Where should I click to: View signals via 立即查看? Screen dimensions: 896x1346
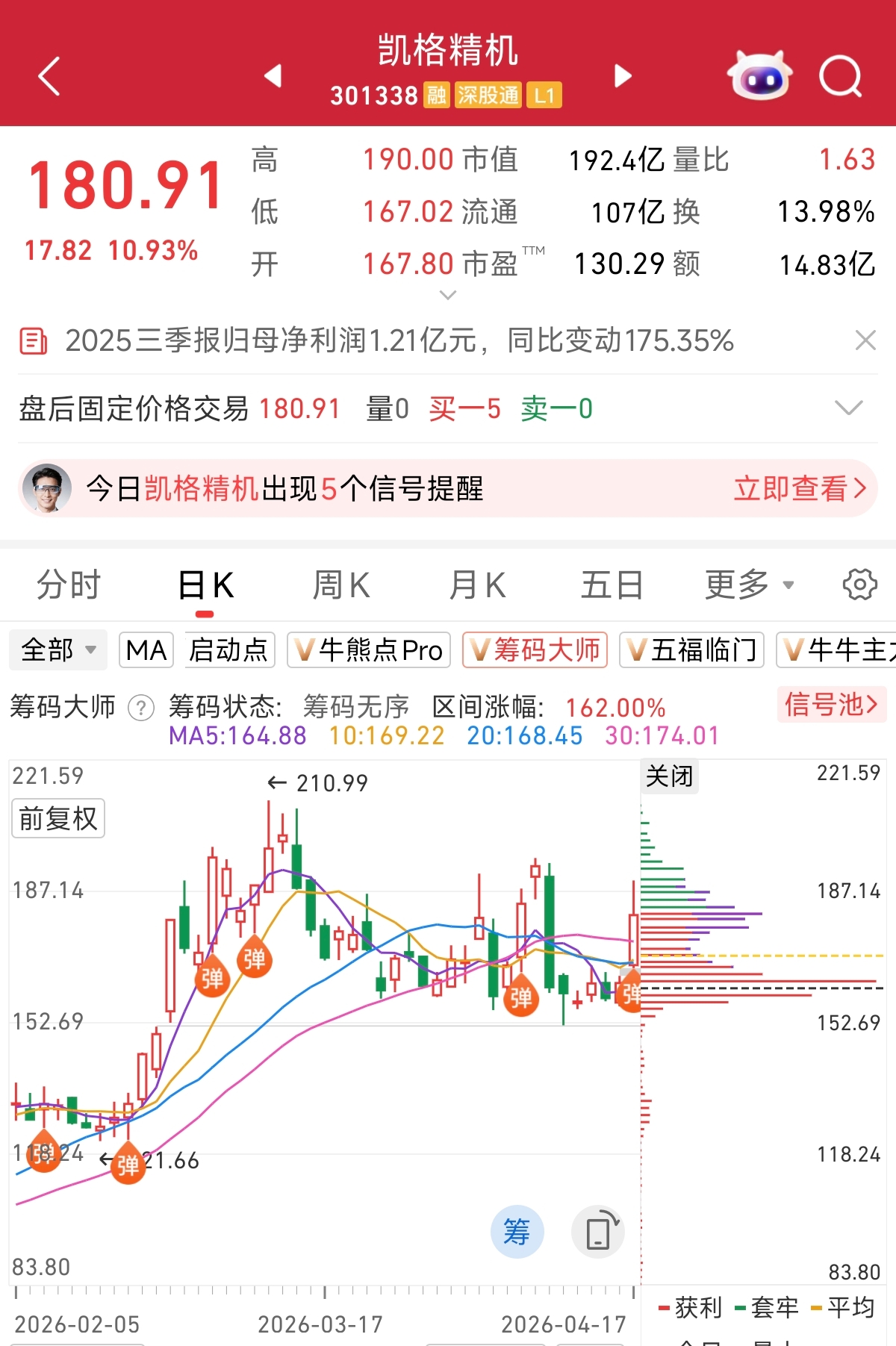point(800,489)
